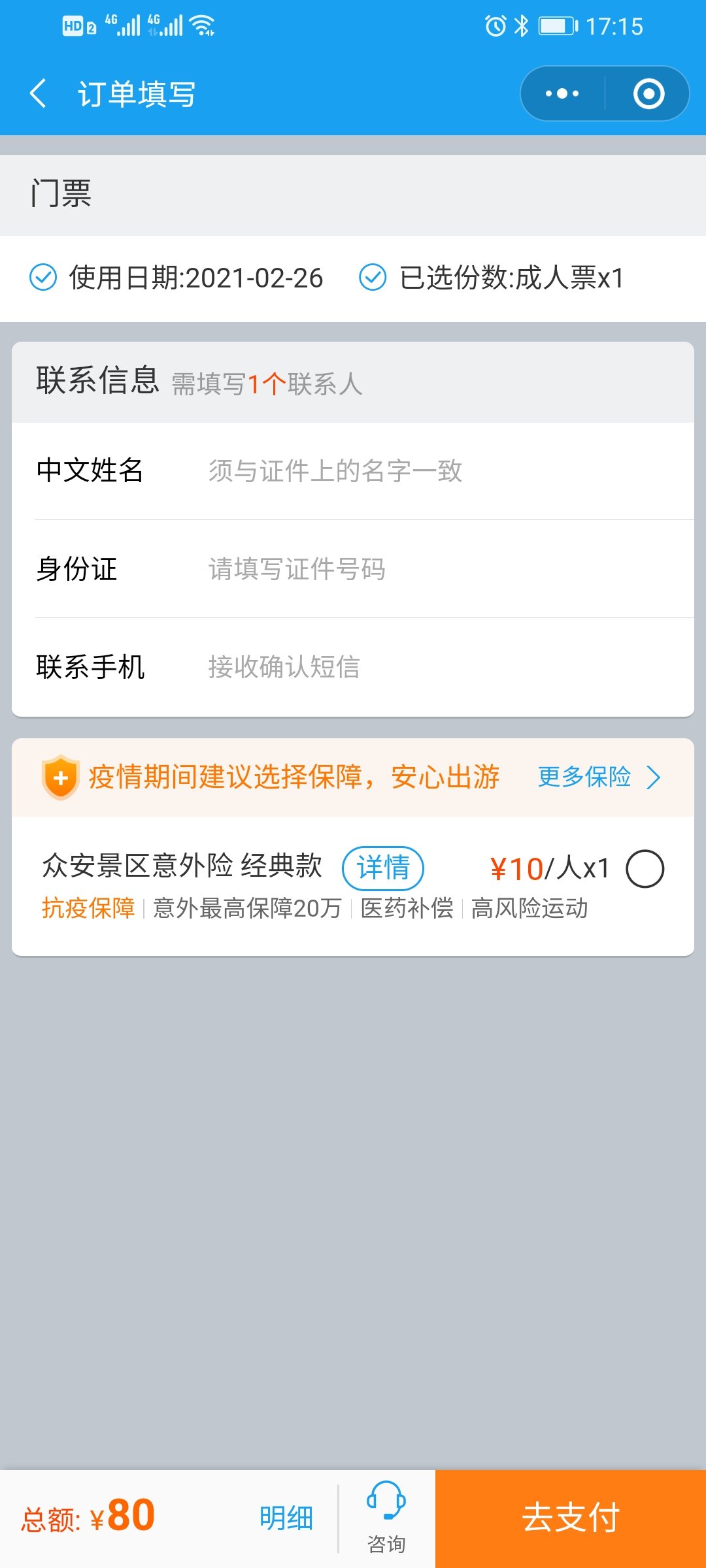The width and height of the screenshot is (706, 1568).
Task: Select the ¥10 众安景区意外险 insurance option
Action: [x=645, y=868]
